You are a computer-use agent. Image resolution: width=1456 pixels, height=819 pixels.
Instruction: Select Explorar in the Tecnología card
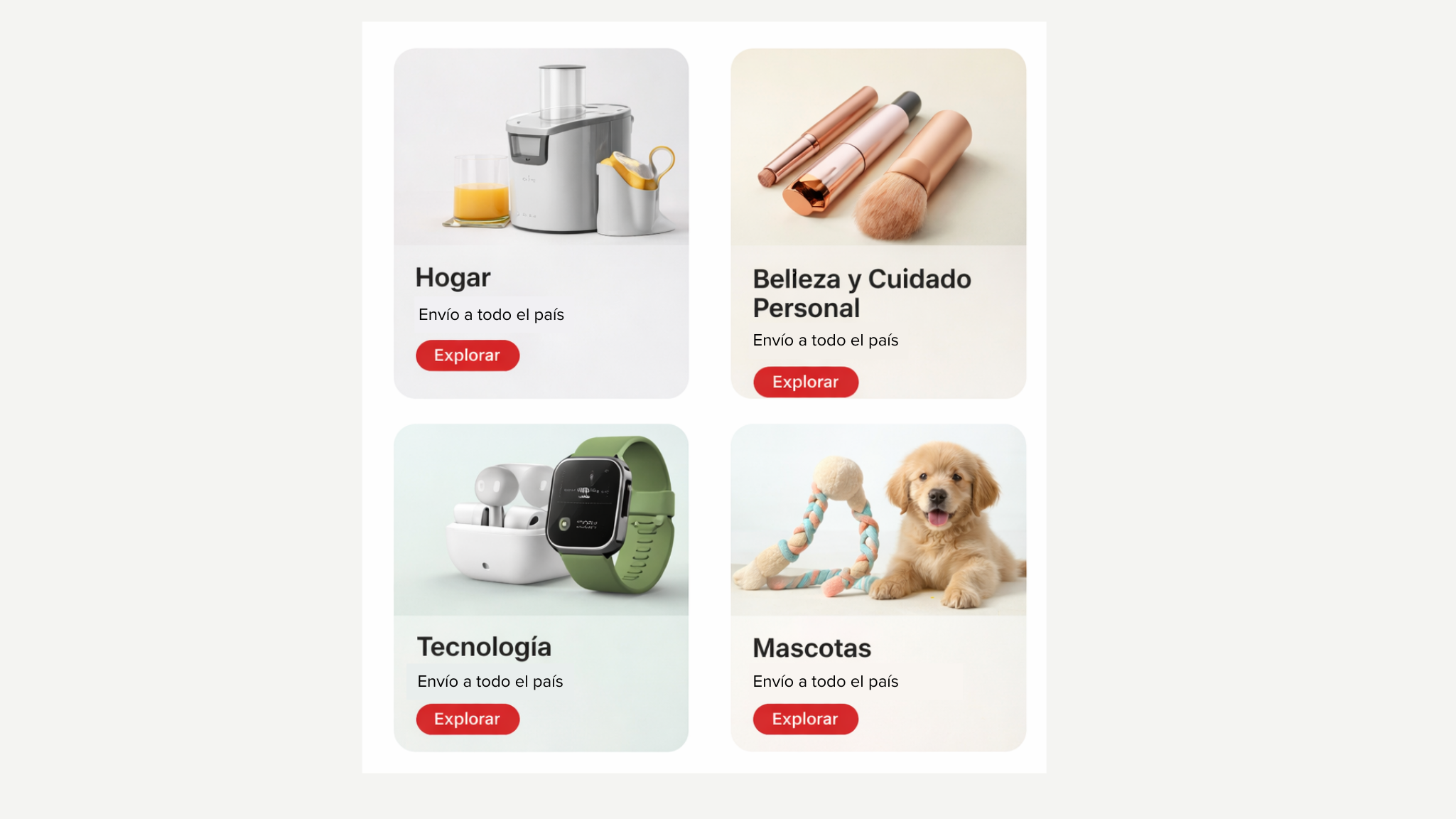[x=468, y=719]
